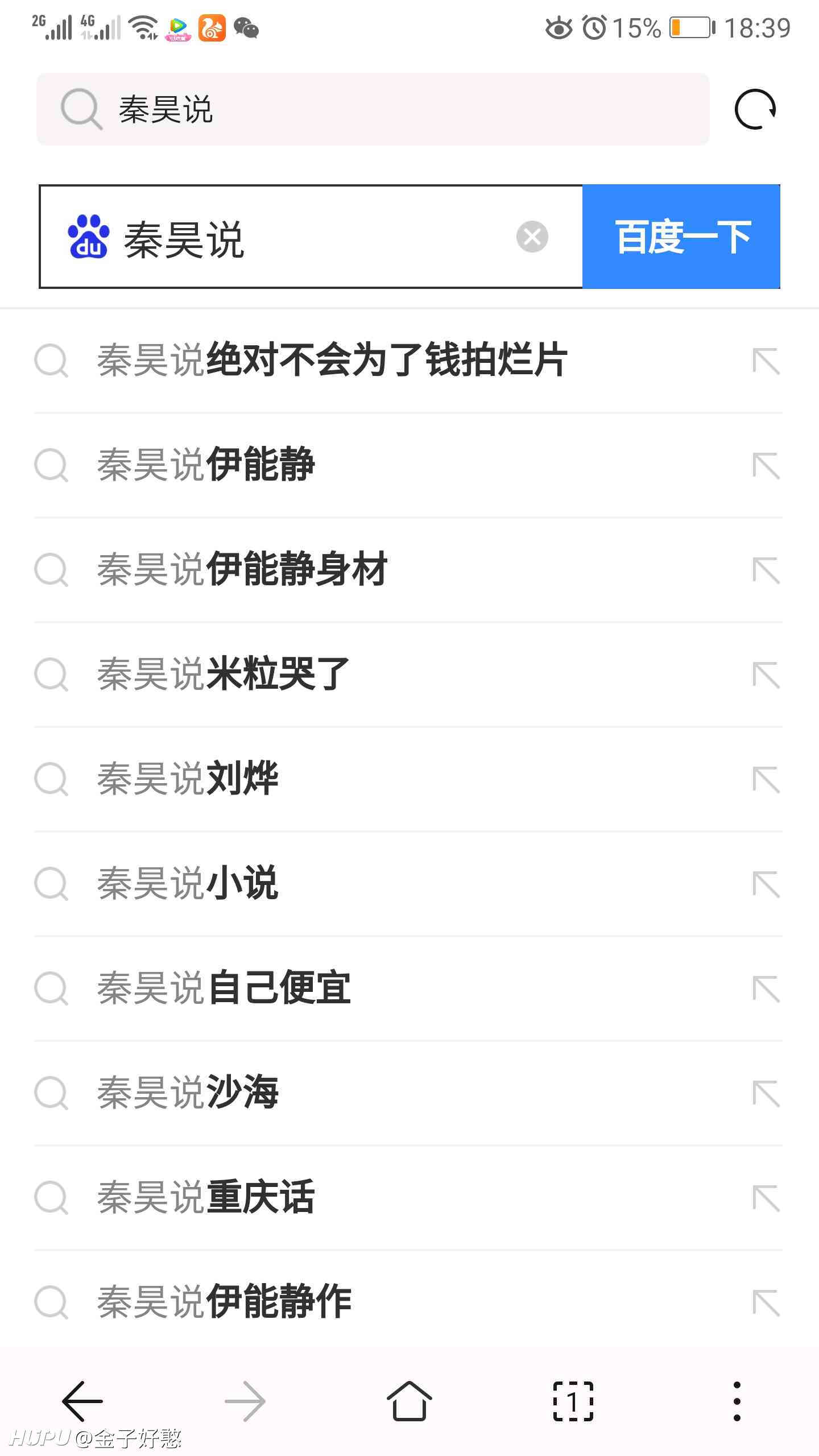Open the three-dot browser menu

737,1401
